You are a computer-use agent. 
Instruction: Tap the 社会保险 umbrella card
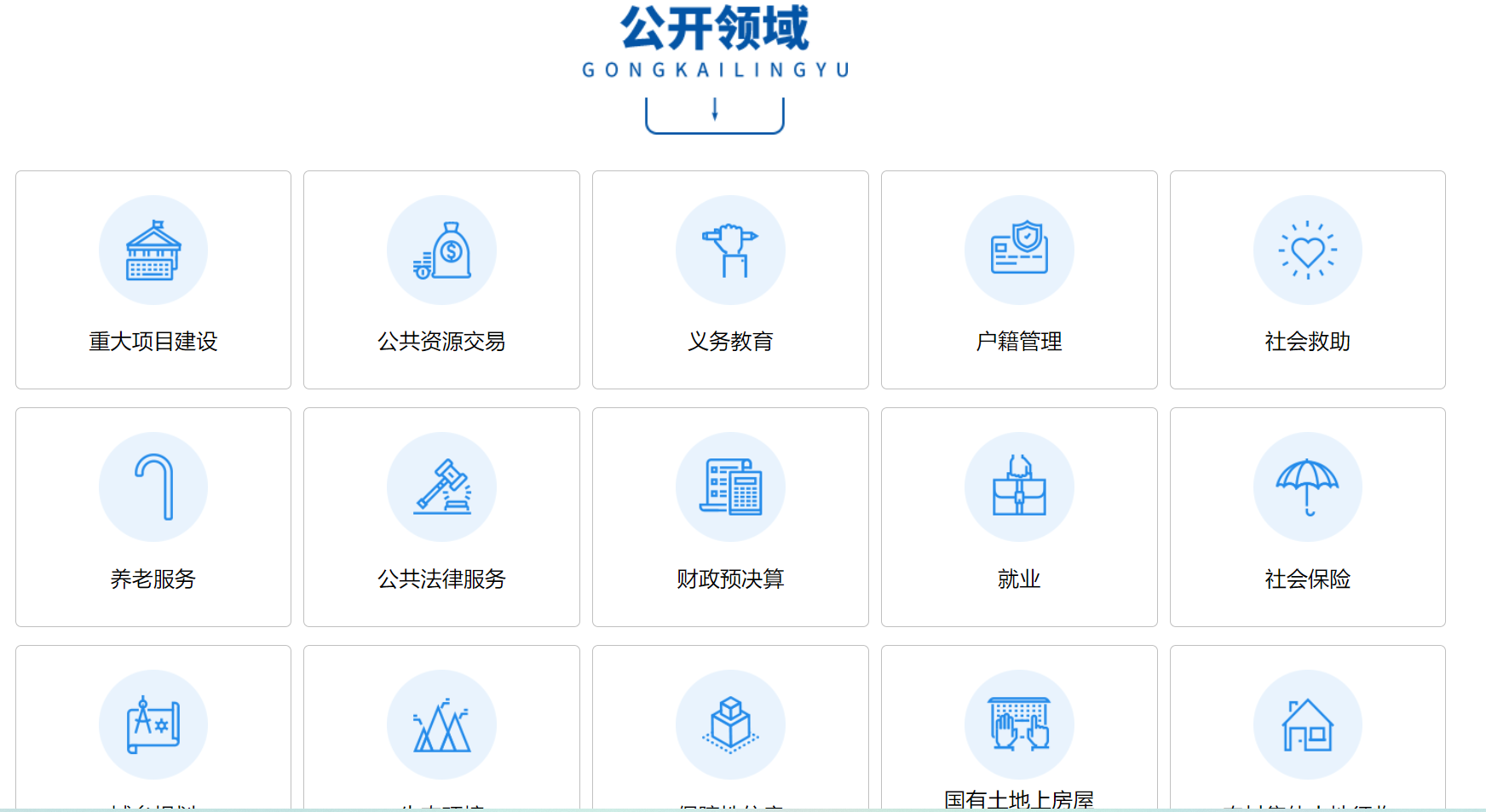1307,517
